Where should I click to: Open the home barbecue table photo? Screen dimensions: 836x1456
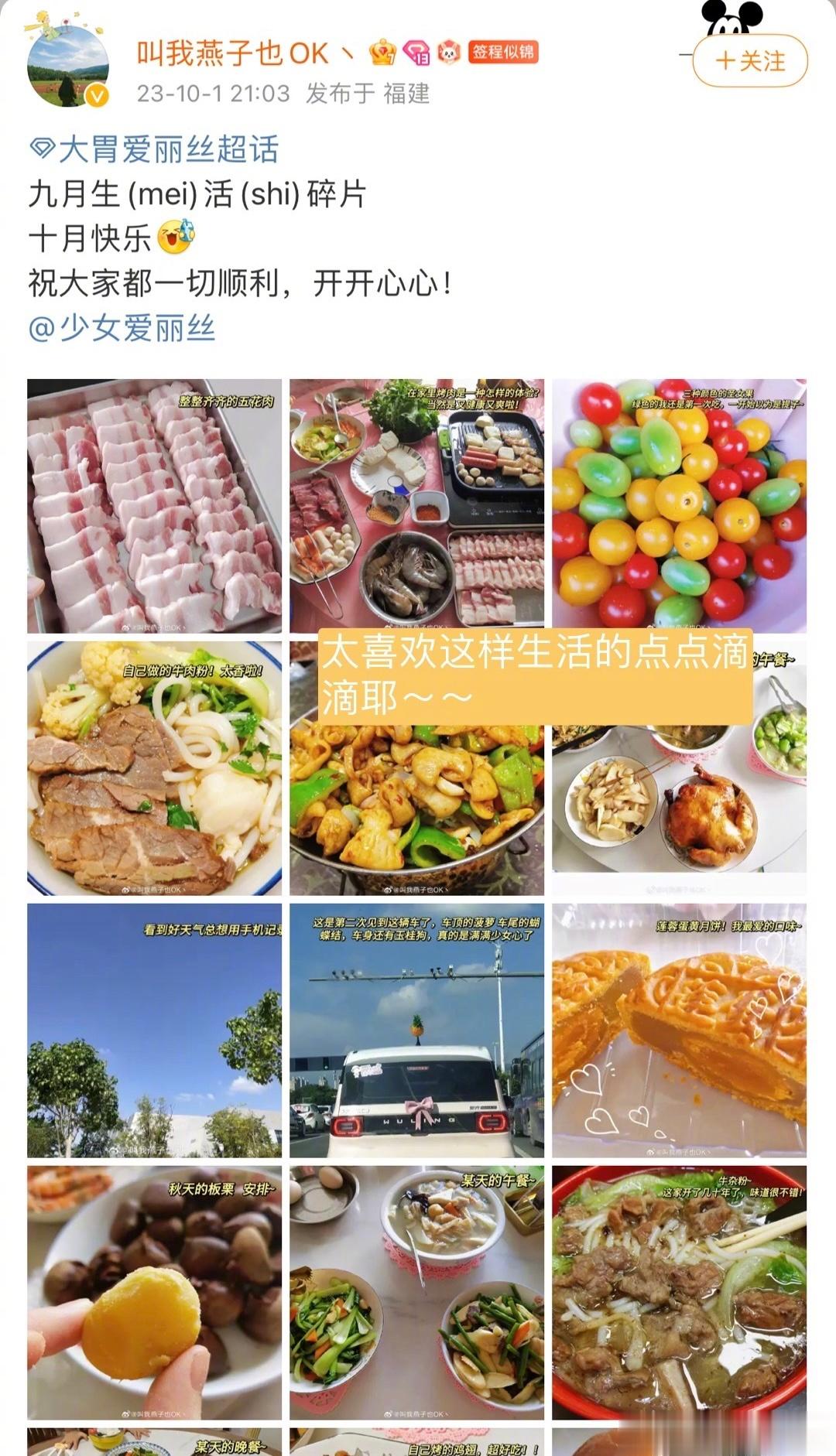(x=416, y=506)
